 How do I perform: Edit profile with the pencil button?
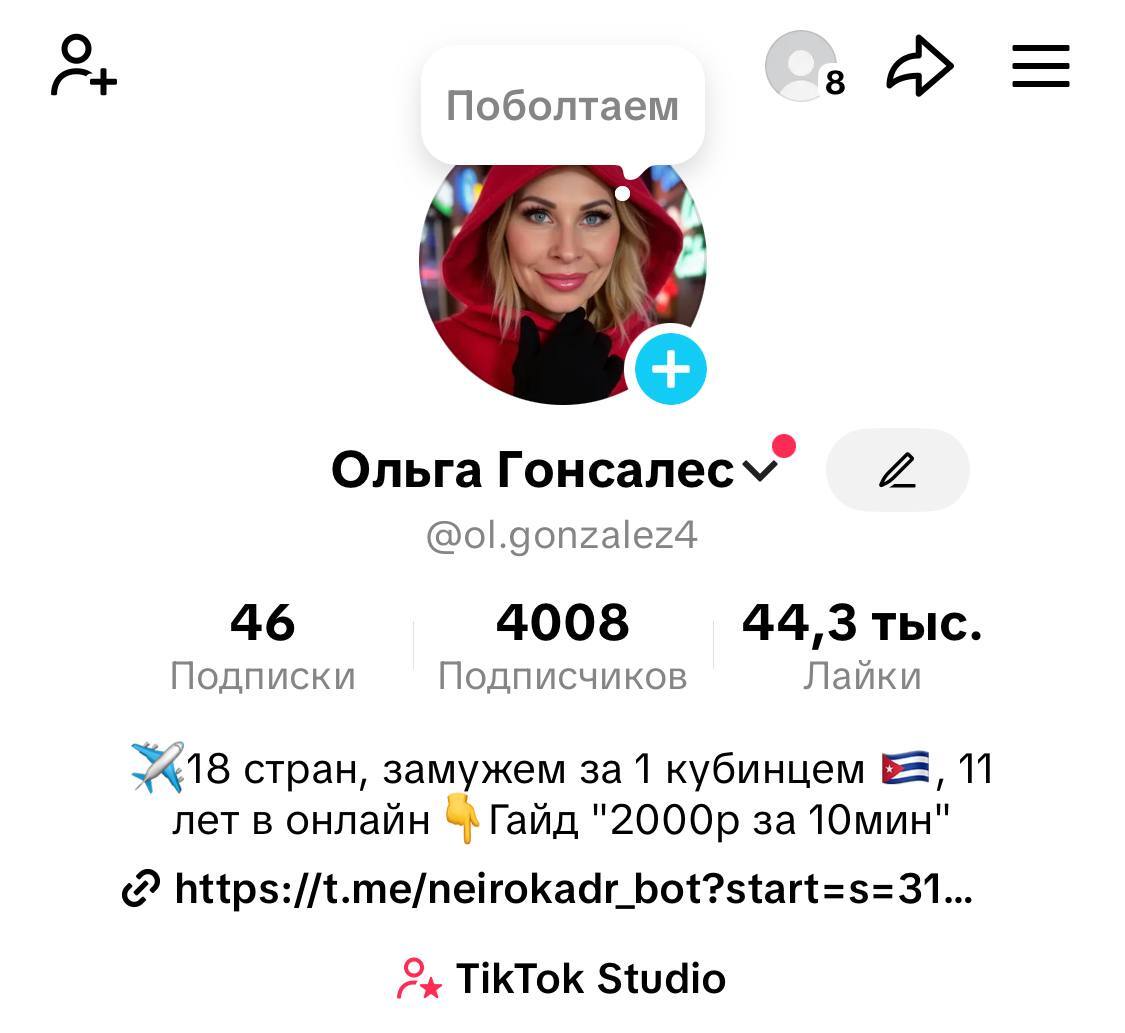click(x=897, y=470)
